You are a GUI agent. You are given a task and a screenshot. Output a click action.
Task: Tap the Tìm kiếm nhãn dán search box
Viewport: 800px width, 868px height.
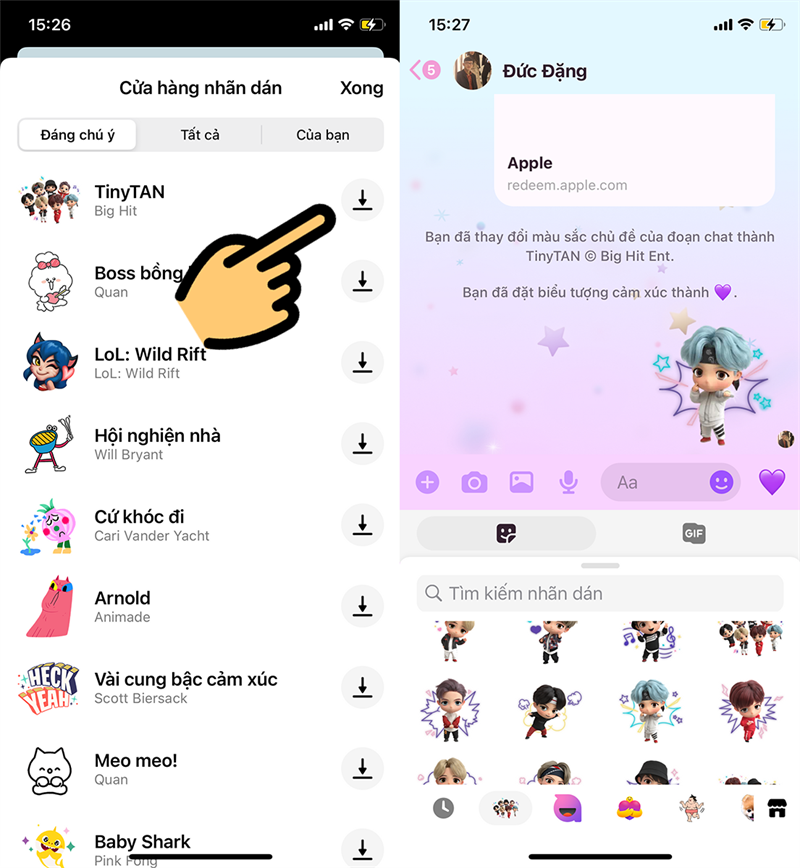pyautogui.click(x=599, y=593)
